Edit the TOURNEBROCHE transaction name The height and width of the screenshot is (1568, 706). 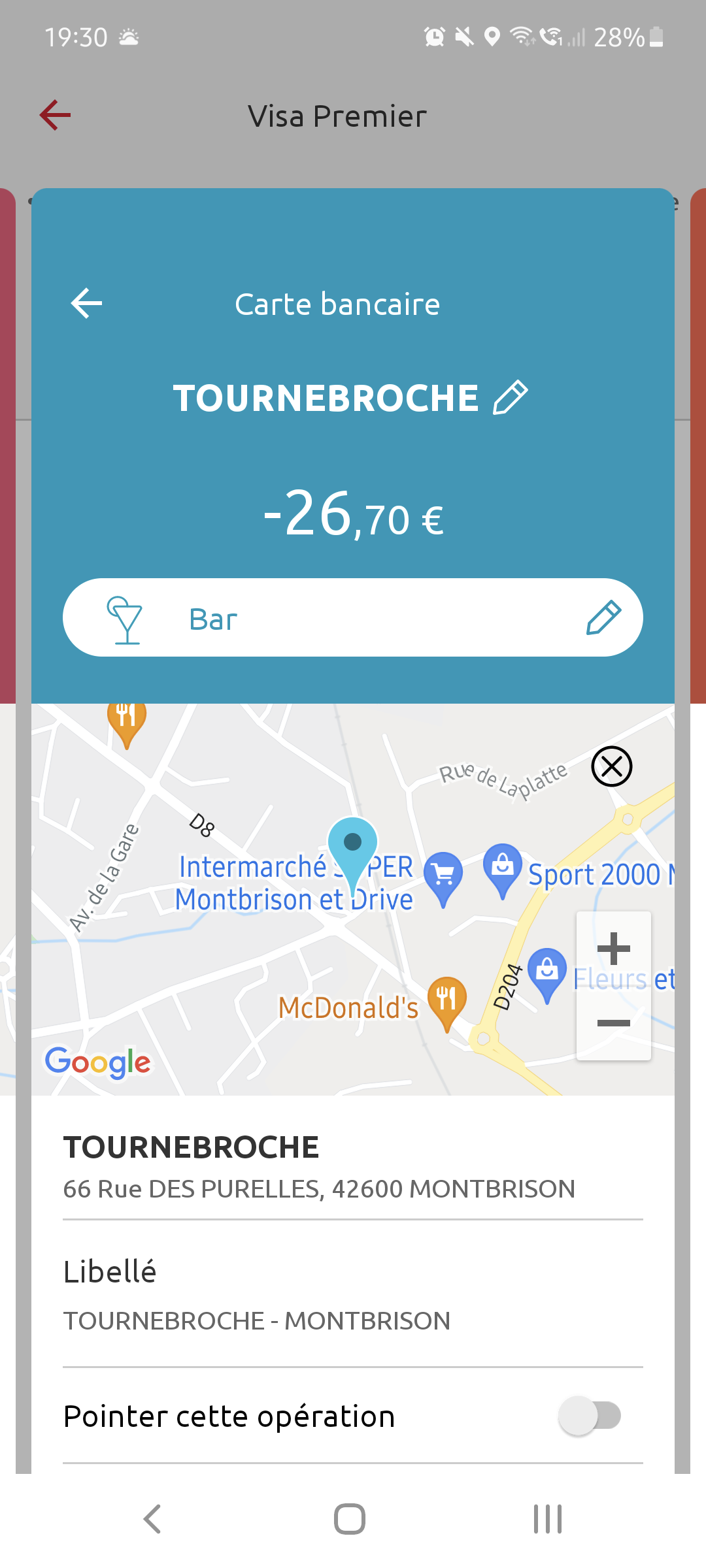511,397
